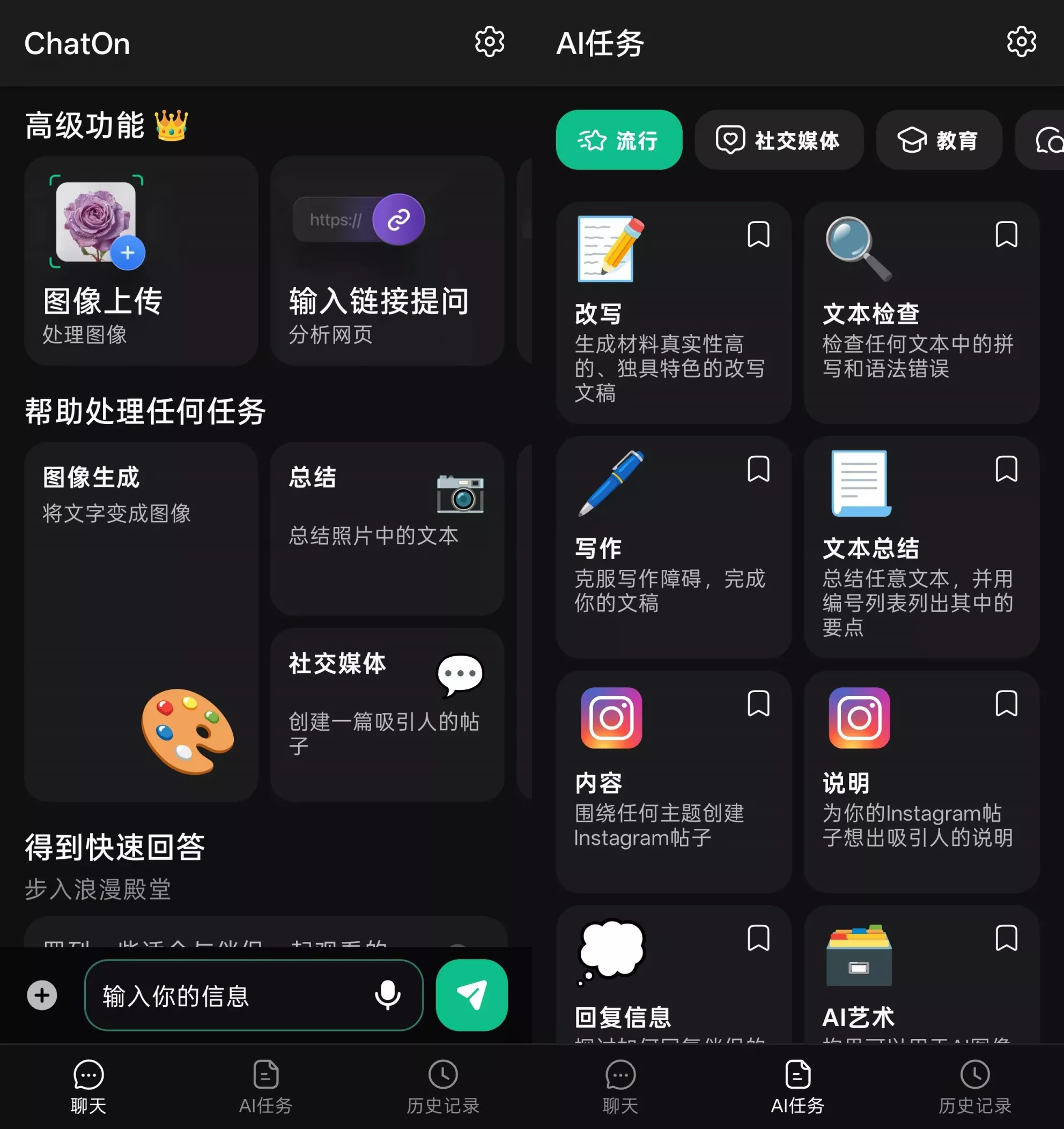Bookmark the 写作 writing task
The width and height of the screenshot is (1064, 1129).
(x=758, y=469)
